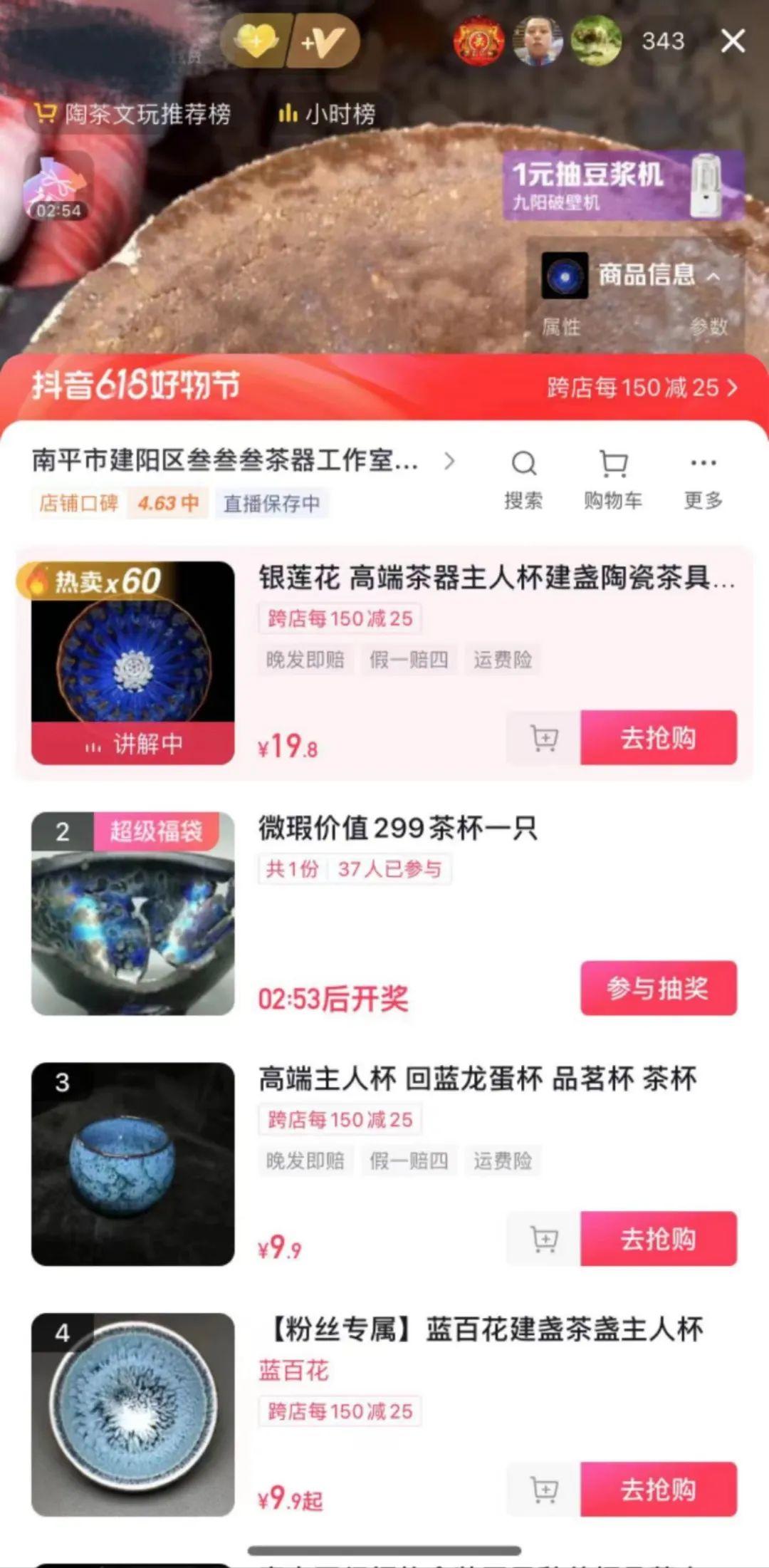Tap 去抢购 for the 蓝百花建盏 cup

point(658,1490)
